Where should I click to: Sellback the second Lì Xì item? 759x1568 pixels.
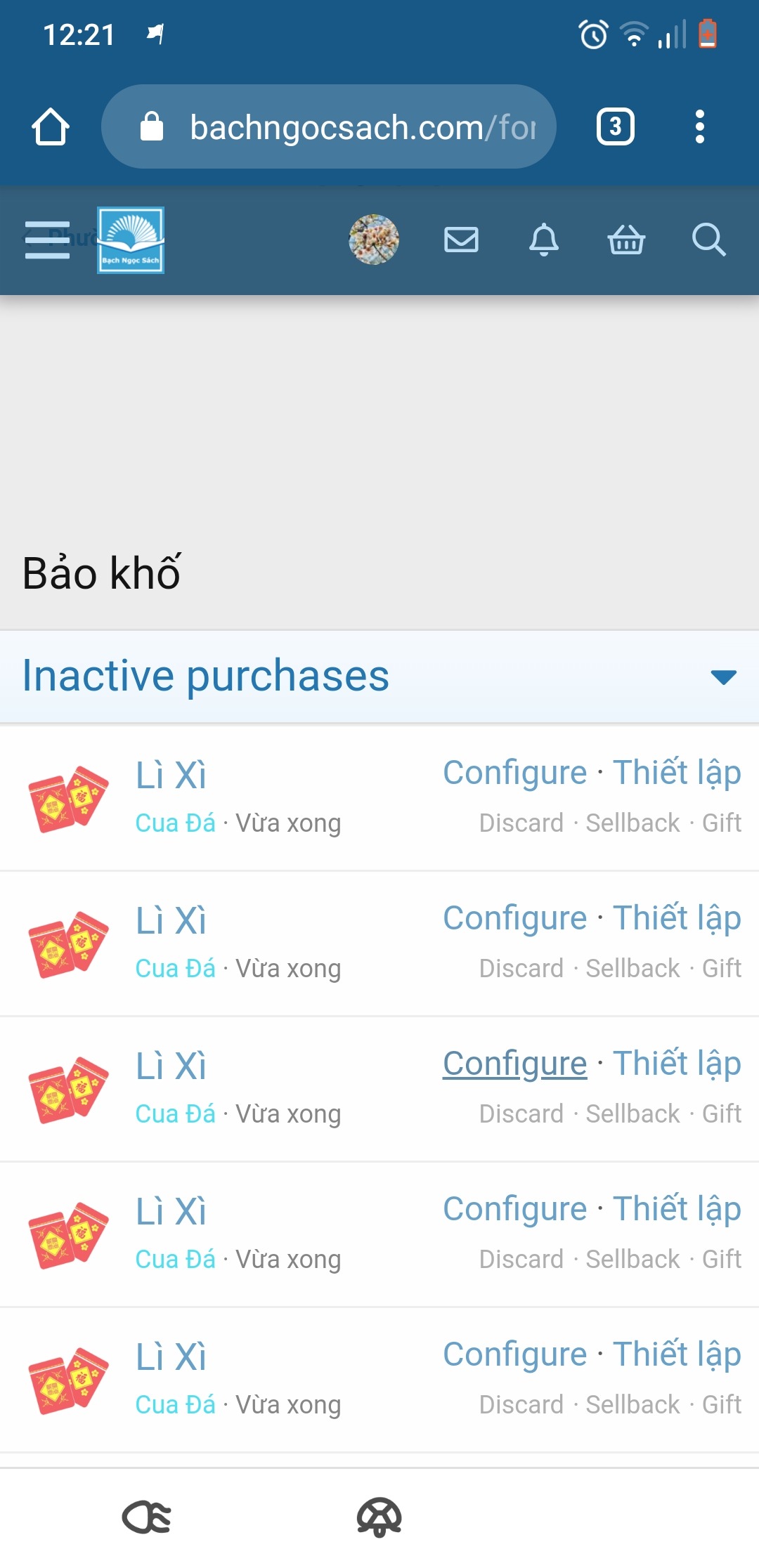pos(632,968)
